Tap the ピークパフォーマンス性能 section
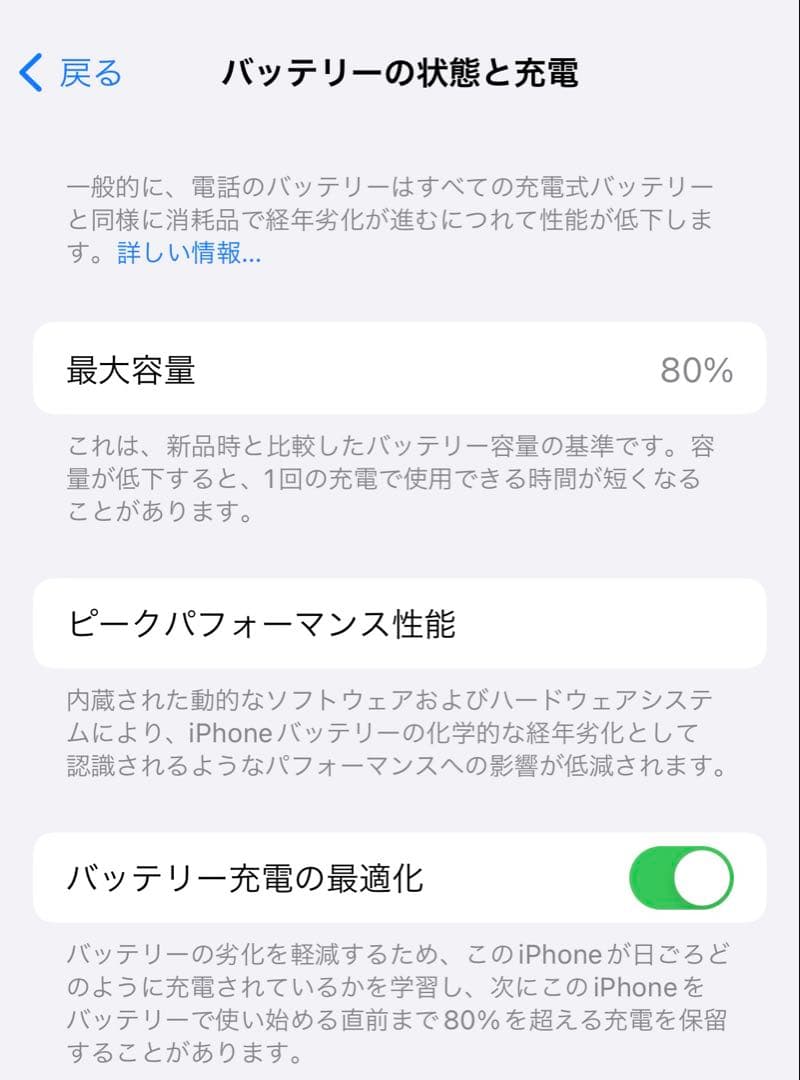Screen dimensions: 800x1080 click(x=400, y=623)
